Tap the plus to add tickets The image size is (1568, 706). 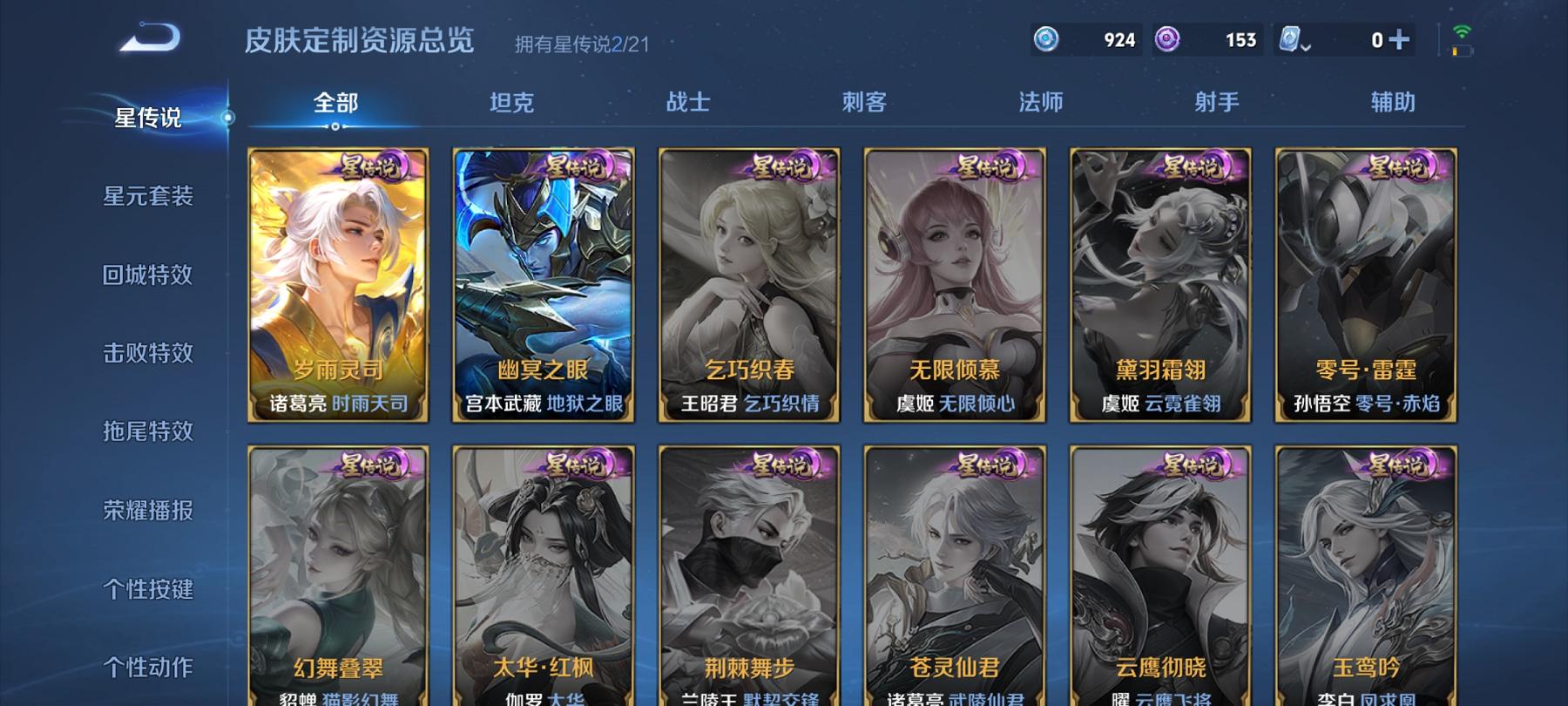tap(1399, 40)
